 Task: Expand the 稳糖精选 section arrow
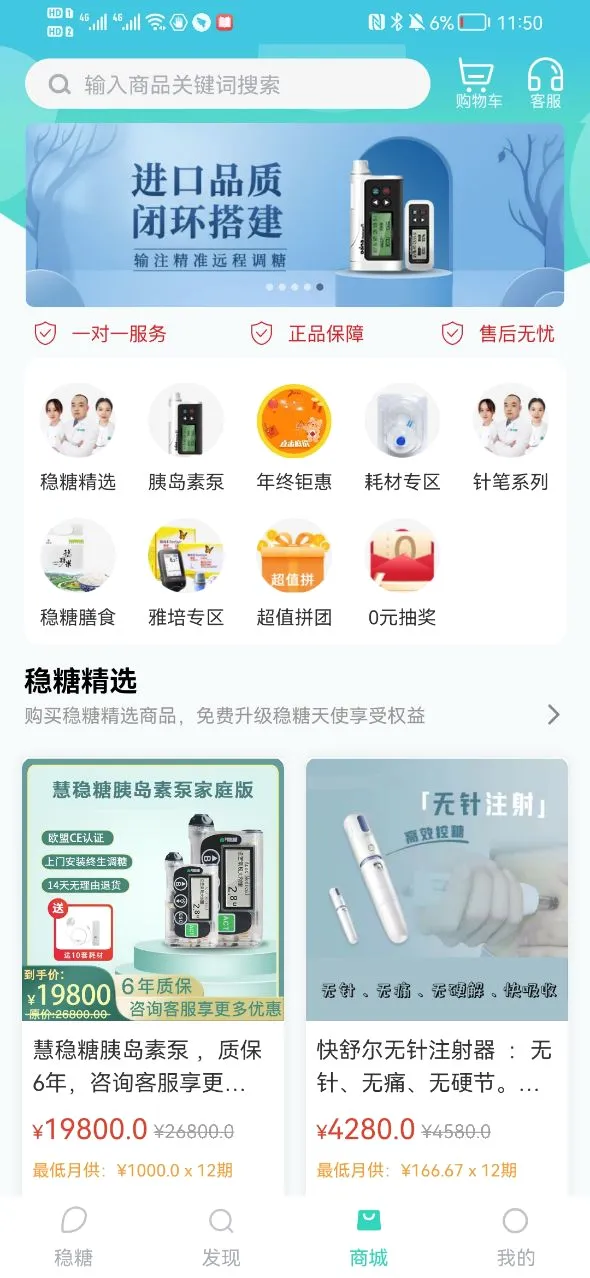coord(553,714)
